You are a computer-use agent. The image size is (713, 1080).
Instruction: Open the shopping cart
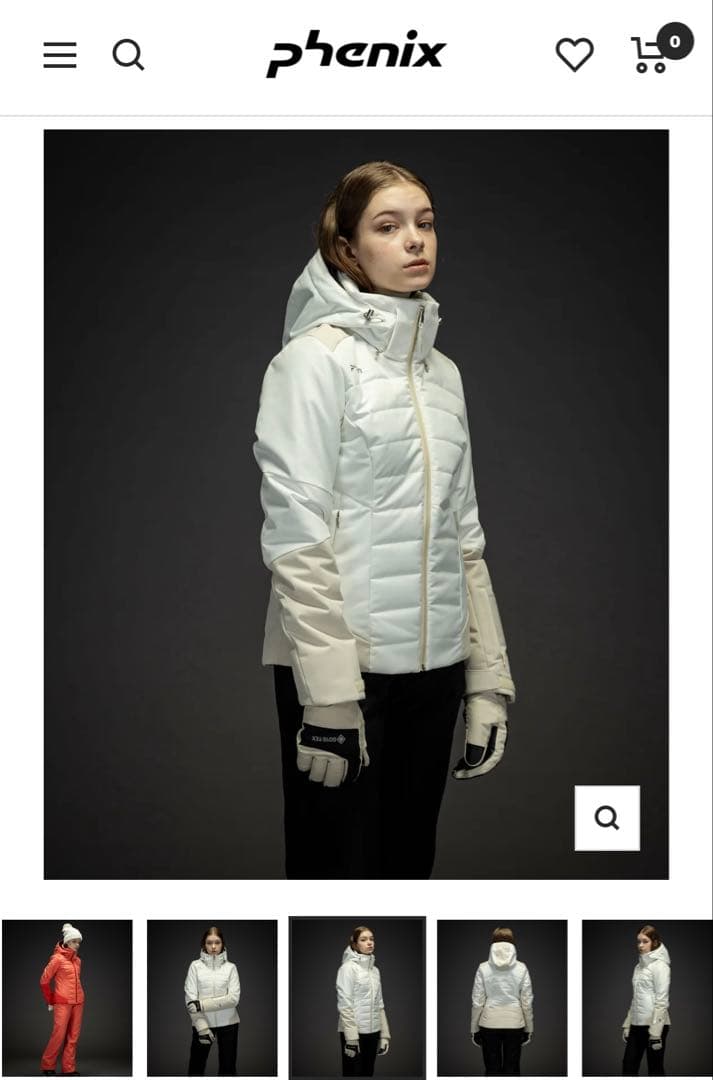651,55
